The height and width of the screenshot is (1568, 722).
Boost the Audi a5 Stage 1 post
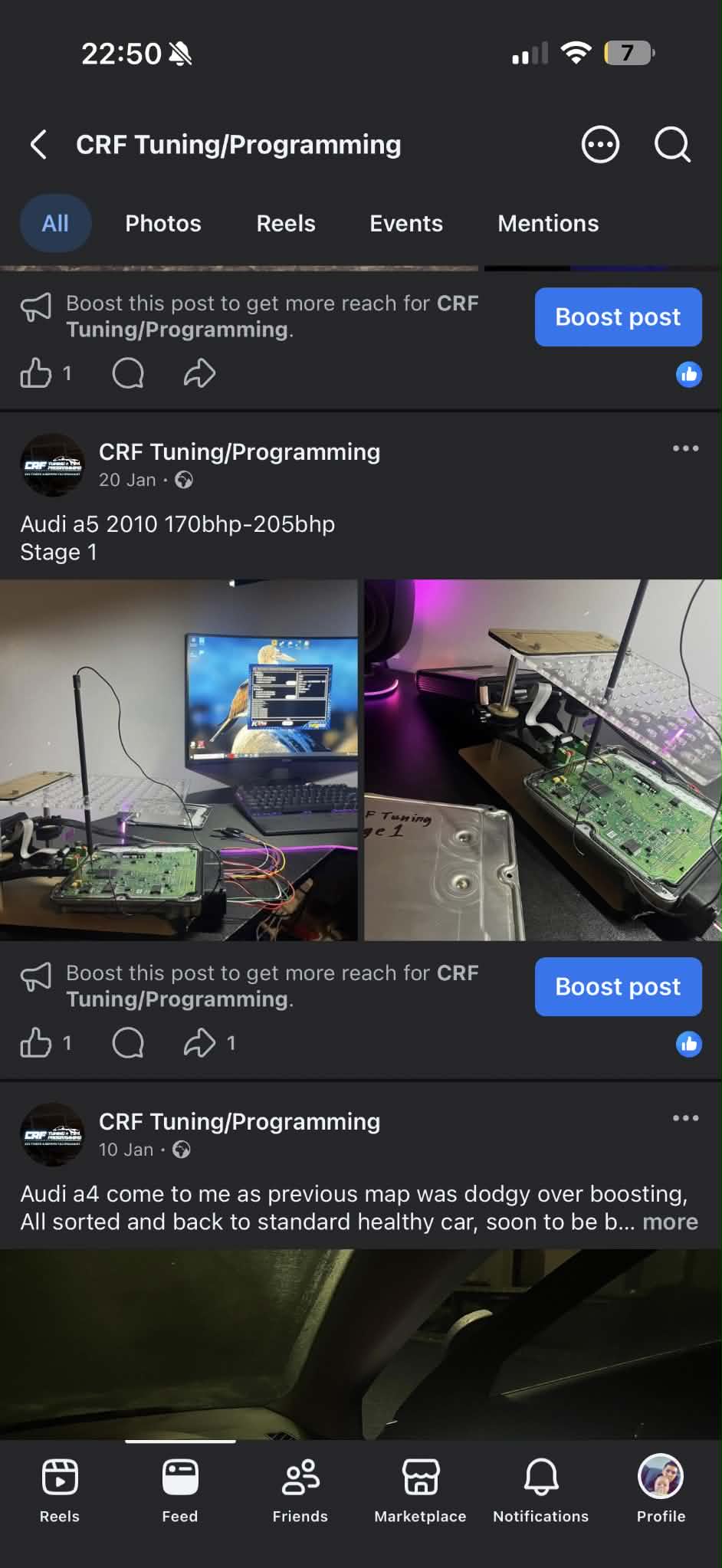[618, 986]
